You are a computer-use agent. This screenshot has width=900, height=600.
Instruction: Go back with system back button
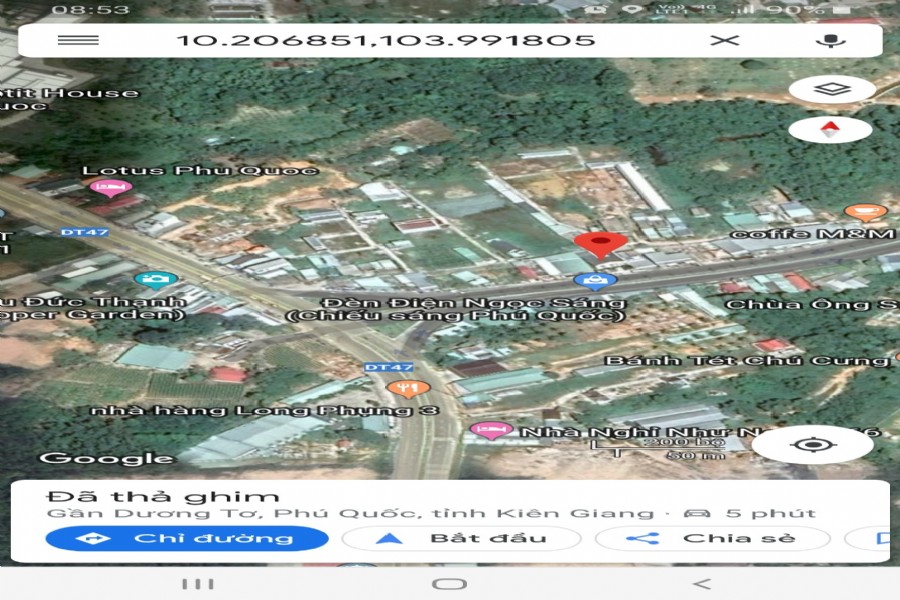pos(701,584)
